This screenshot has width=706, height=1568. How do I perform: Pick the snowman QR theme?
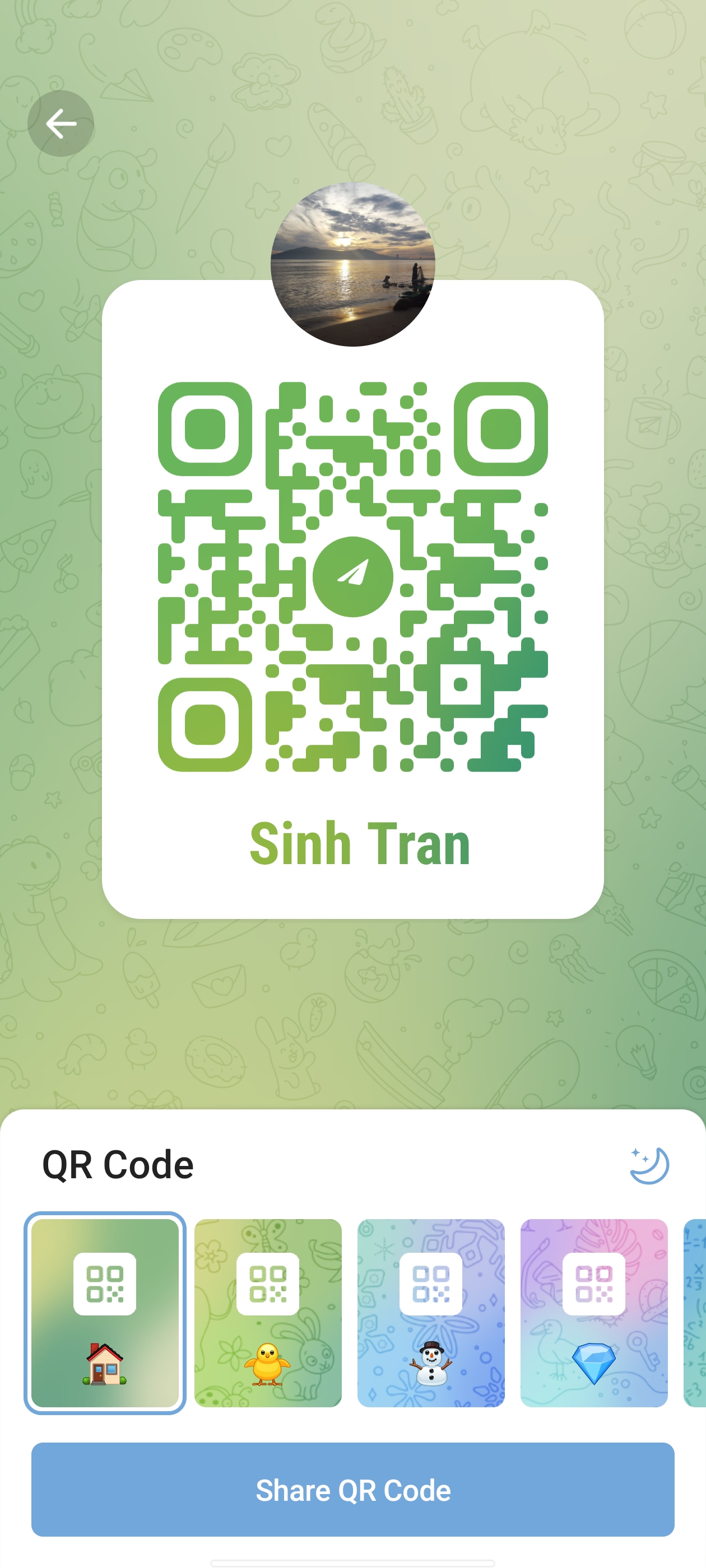[431, 1312]
